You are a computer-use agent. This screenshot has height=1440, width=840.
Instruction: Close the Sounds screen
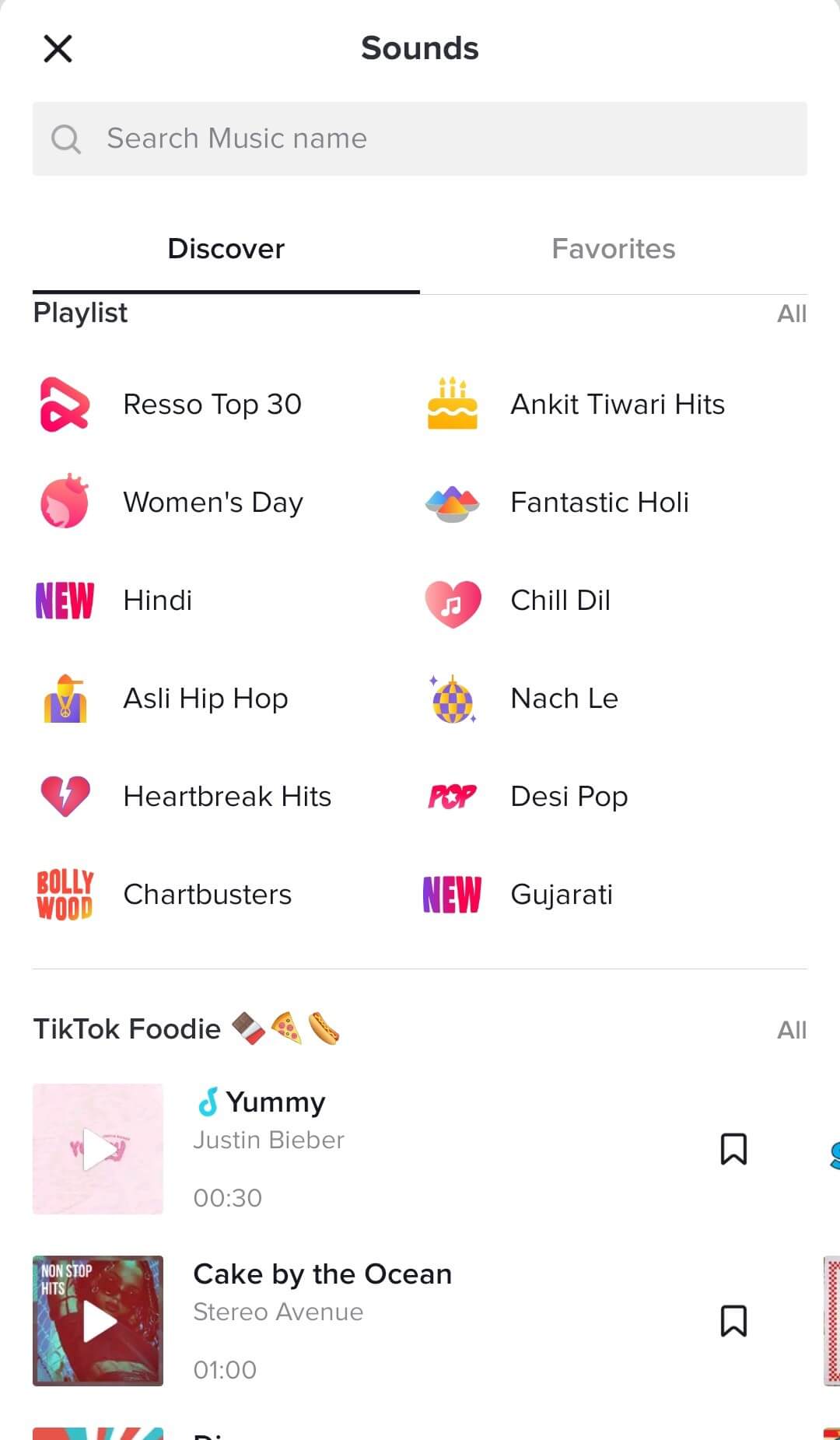[58, 48]
